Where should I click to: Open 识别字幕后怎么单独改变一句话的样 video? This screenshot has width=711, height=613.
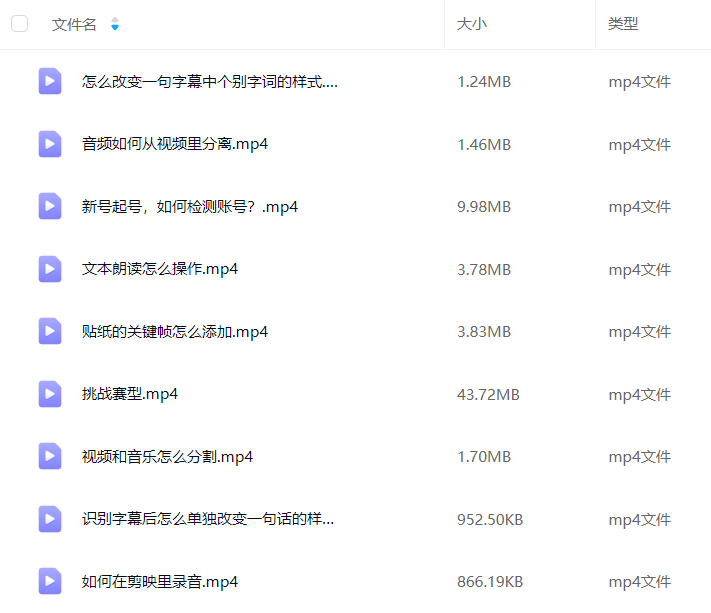click(207, 519)
